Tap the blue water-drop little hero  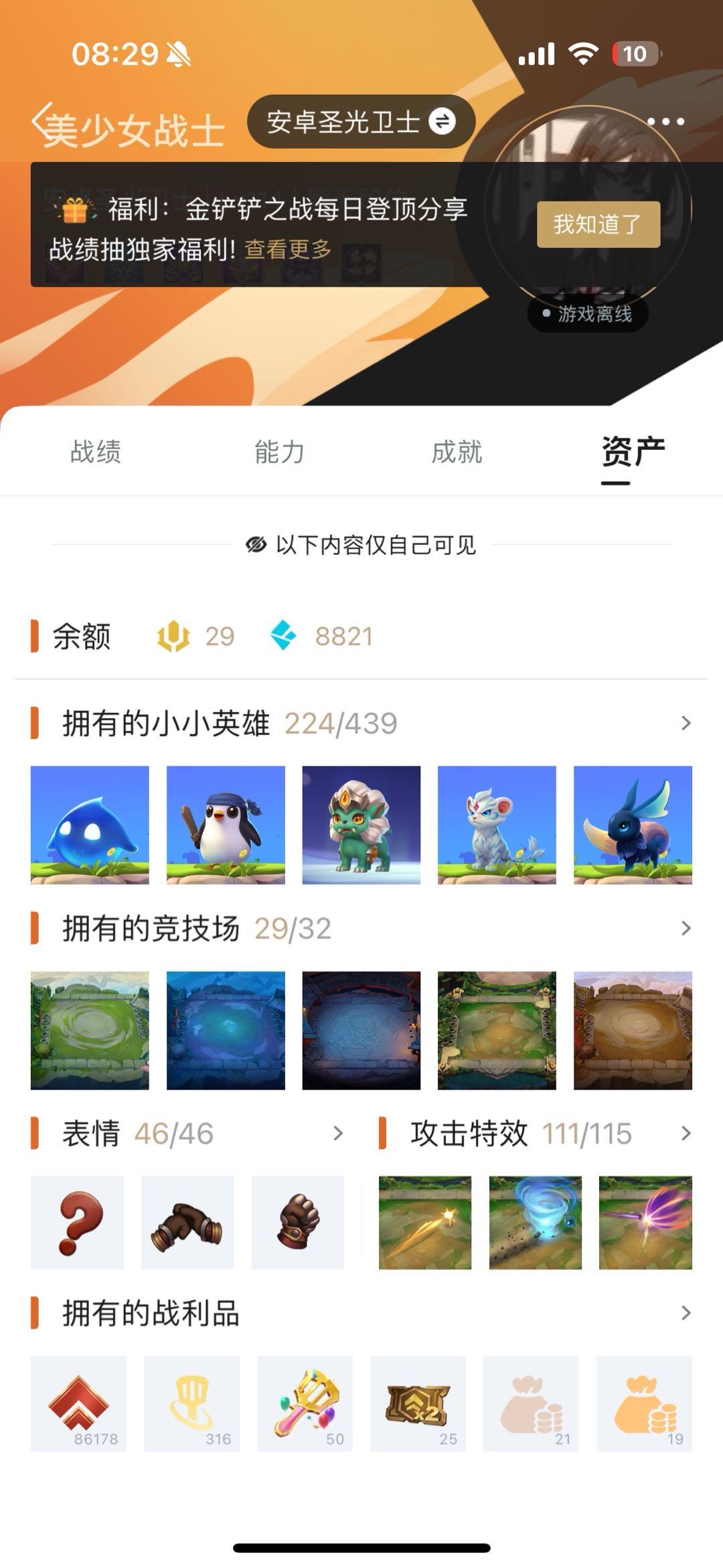click(90, 825)
